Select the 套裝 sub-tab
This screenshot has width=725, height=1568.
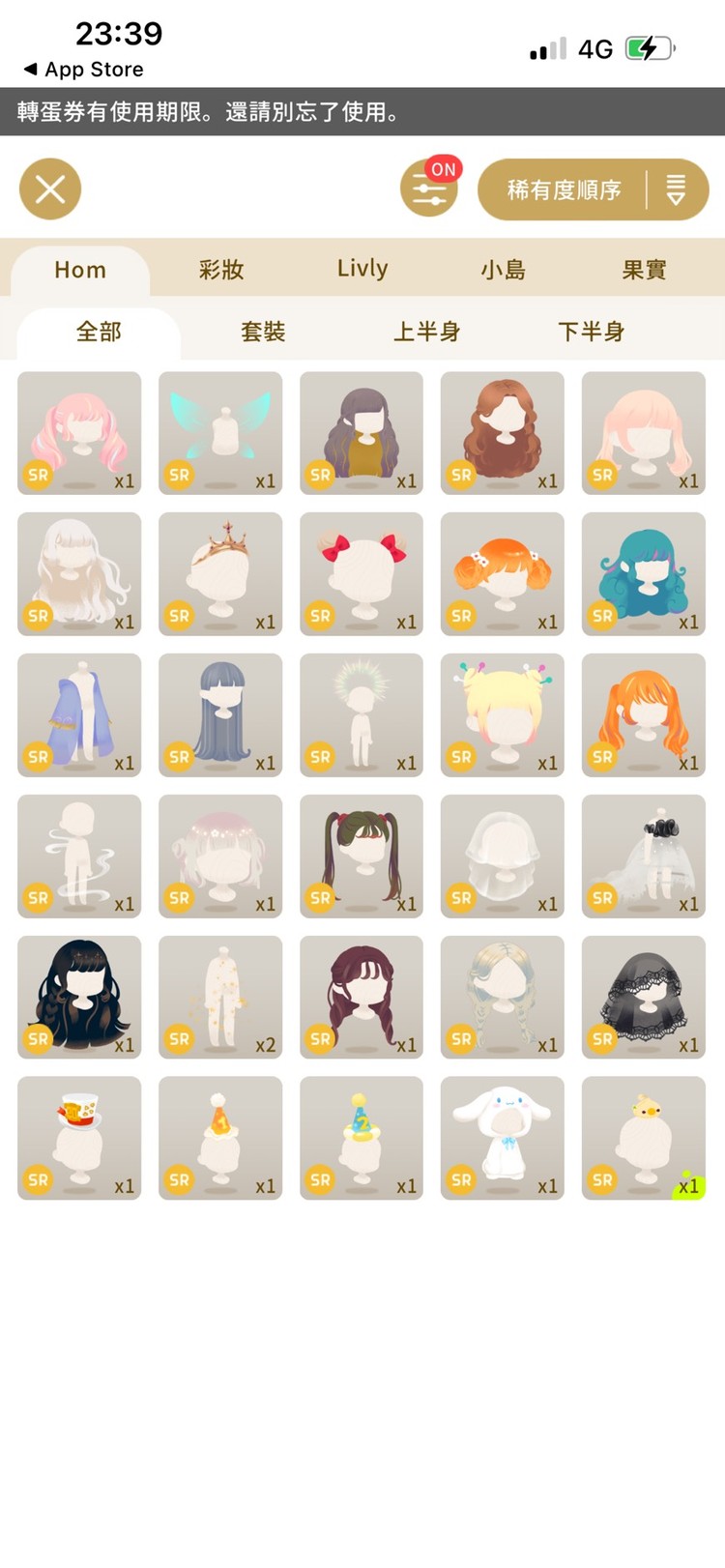click(x=263, y=332)
